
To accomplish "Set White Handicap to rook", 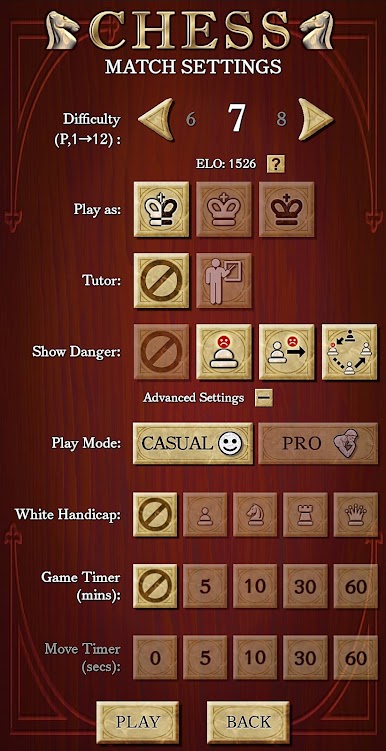I will click(x=306, y=515).
